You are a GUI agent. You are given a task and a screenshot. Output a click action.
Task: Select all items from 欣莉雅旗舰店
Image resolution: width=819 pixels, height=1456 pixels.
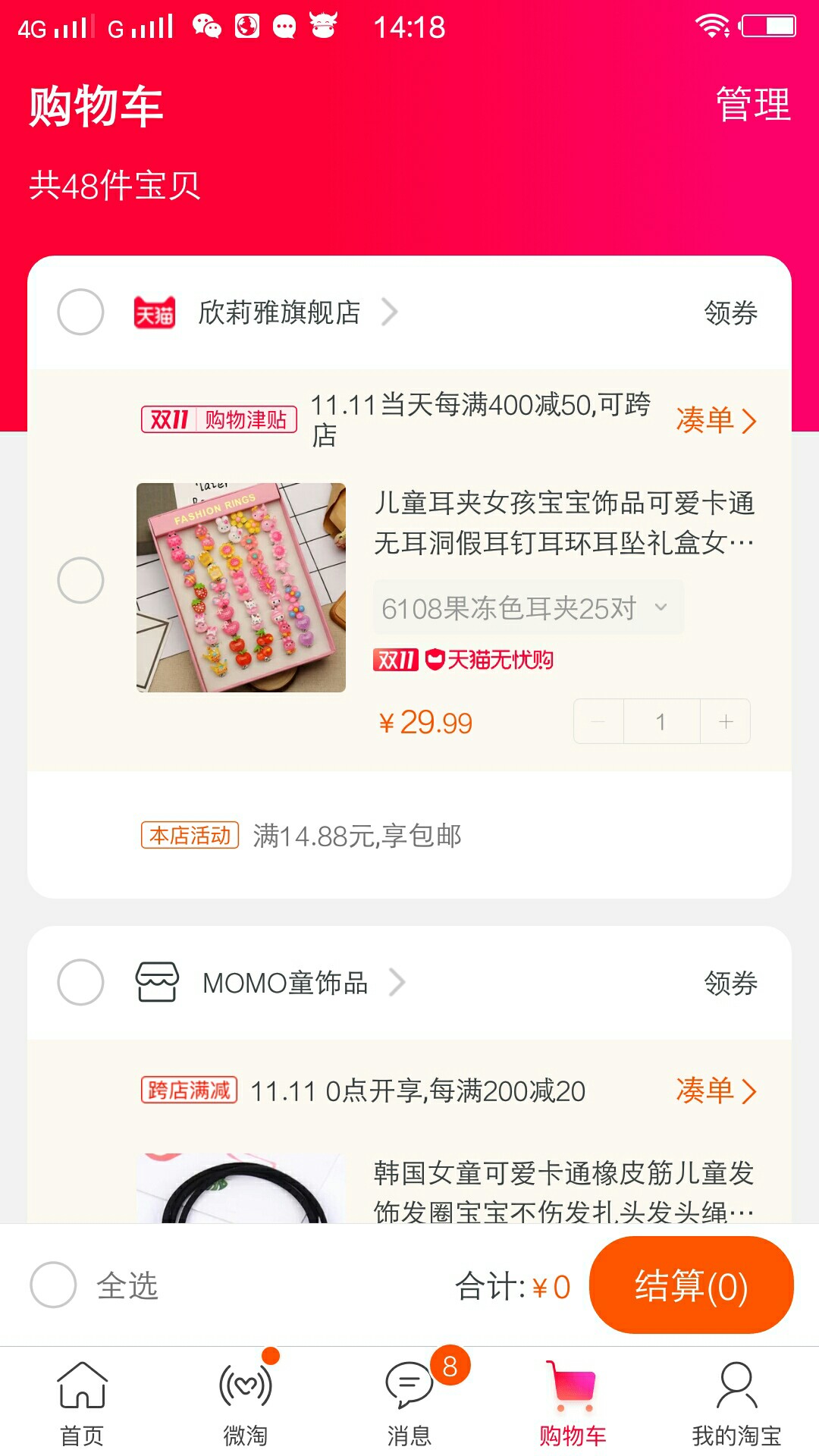80,312
